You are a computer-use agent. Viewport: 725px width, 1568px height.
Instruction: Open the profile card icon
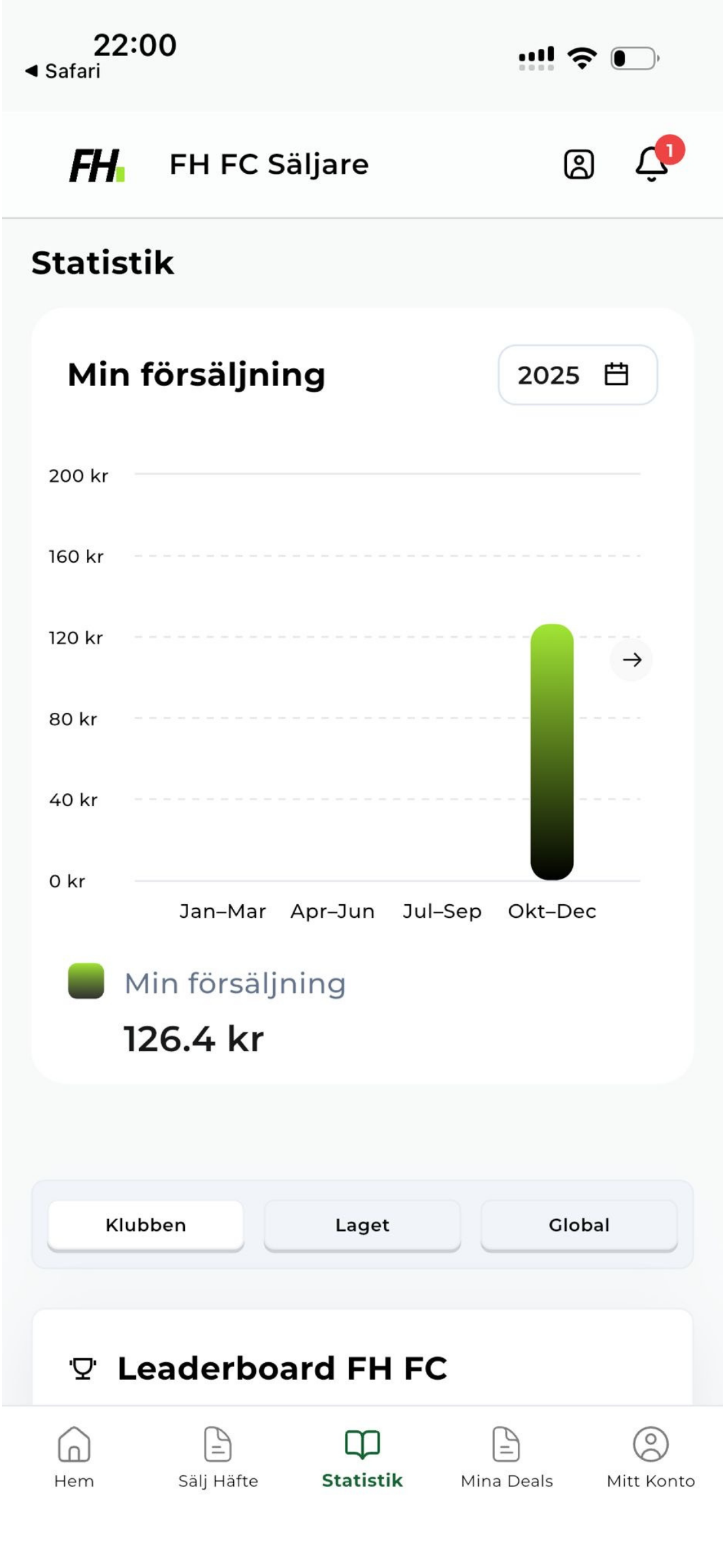tap(579, 164)
